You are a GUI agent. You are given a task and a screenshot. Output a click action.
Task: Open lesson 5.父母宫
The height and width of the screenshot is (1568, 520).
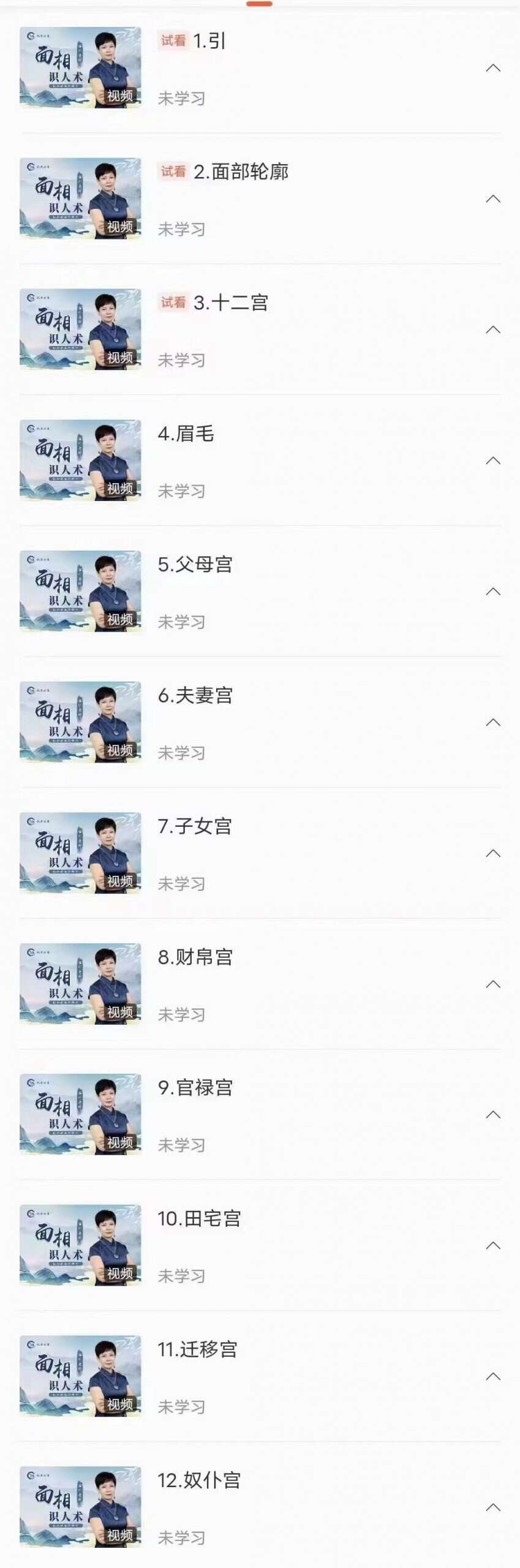tap(195, 564)
